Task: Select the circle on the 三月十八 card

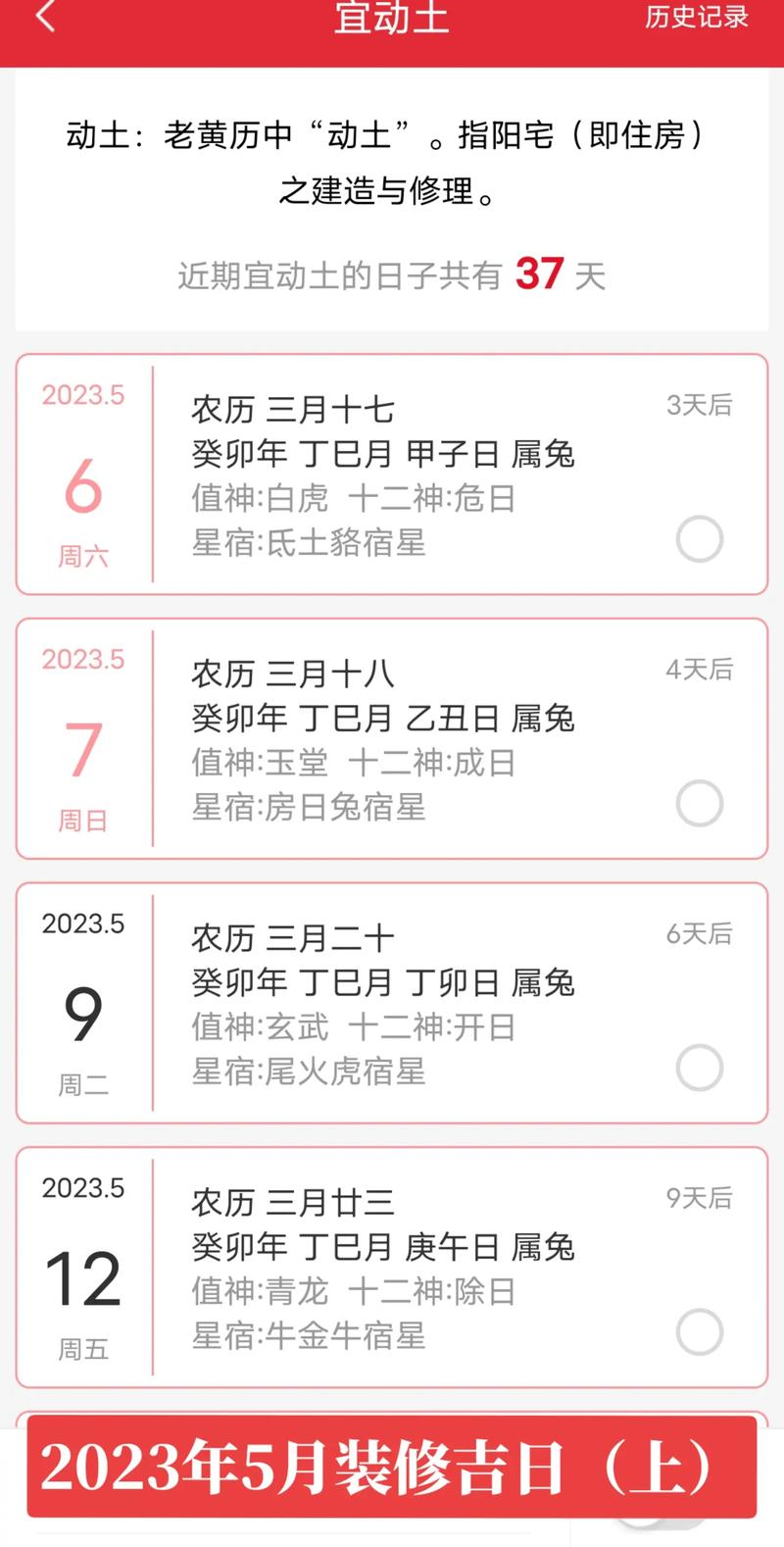Action: pyautogui.click(x=700, y=804)
